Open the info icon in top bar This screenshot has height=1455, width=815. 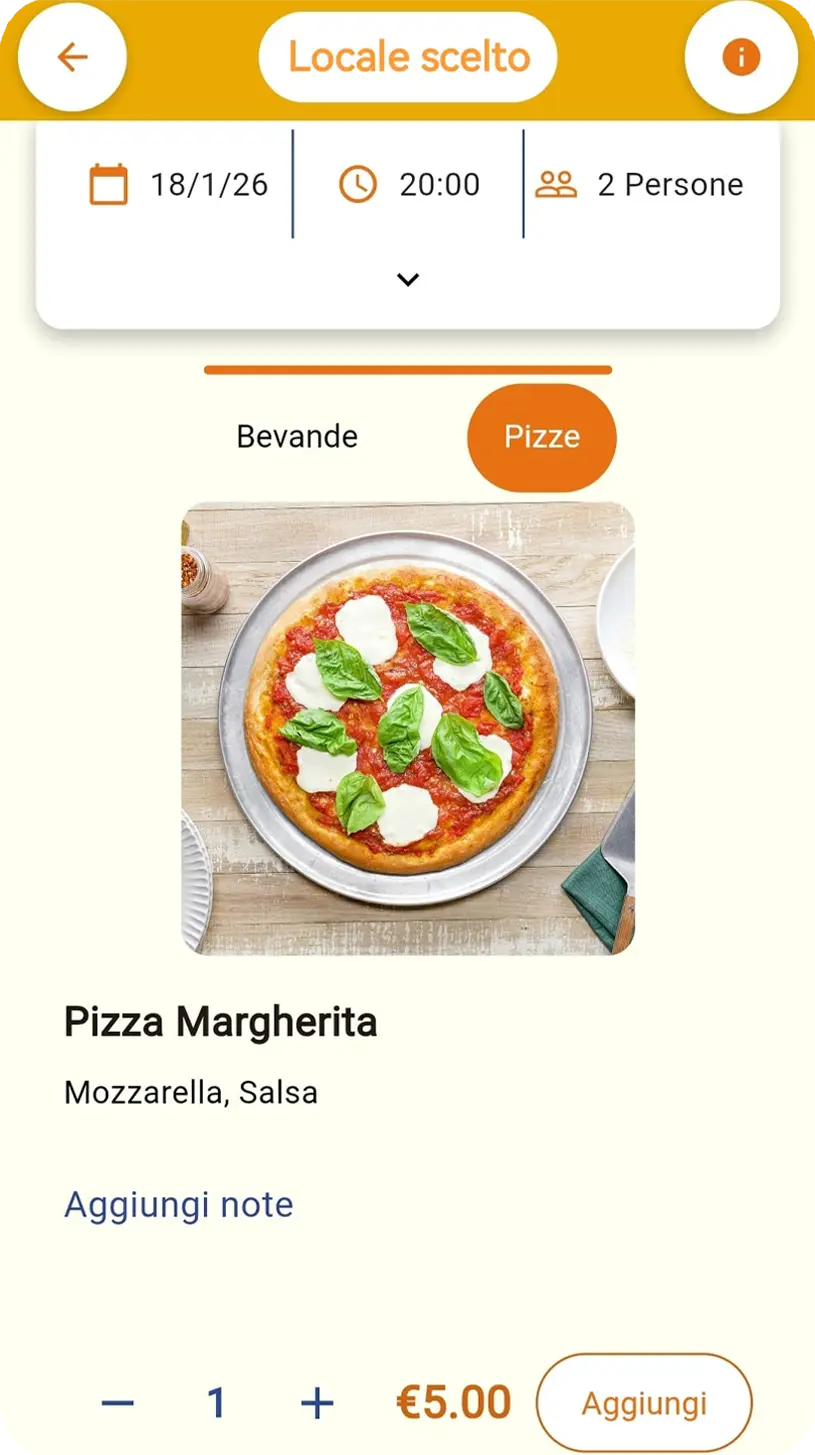tap(740, 57)
